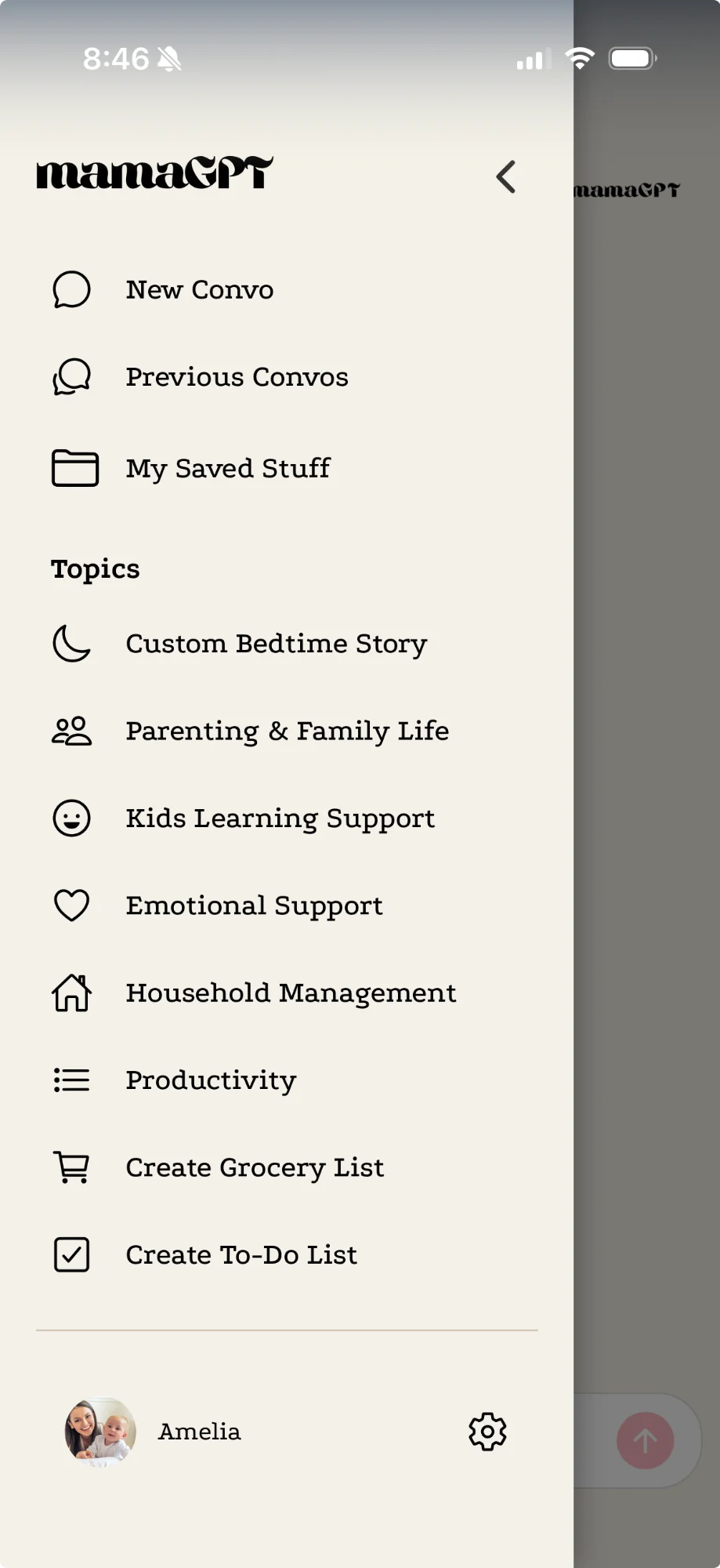Close the side drawer with the back chevron
720x1568 pixels.
point(506,177)
